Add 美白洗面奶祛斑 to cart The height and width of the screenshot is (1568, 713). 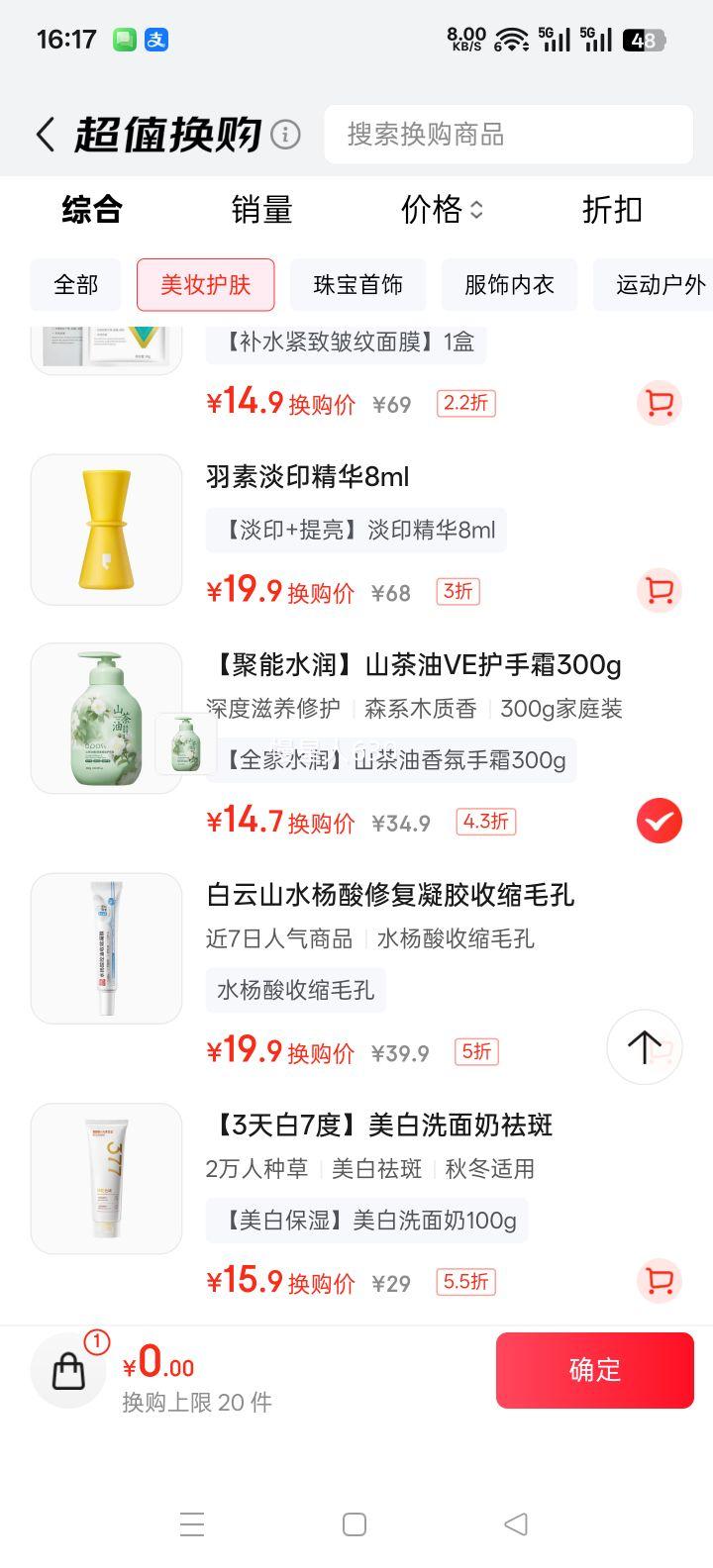pyautogui.click(x=659, y=1281)
